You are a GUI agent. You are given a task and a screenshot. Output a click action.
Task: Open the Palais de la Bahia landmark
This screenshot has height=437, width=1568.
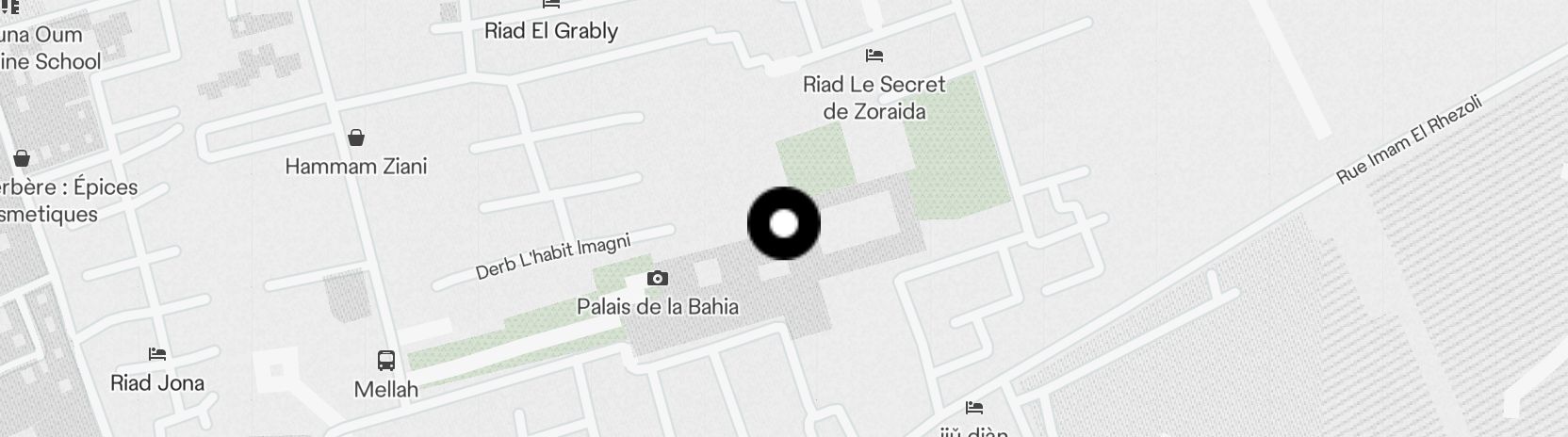tap(658, 279)
